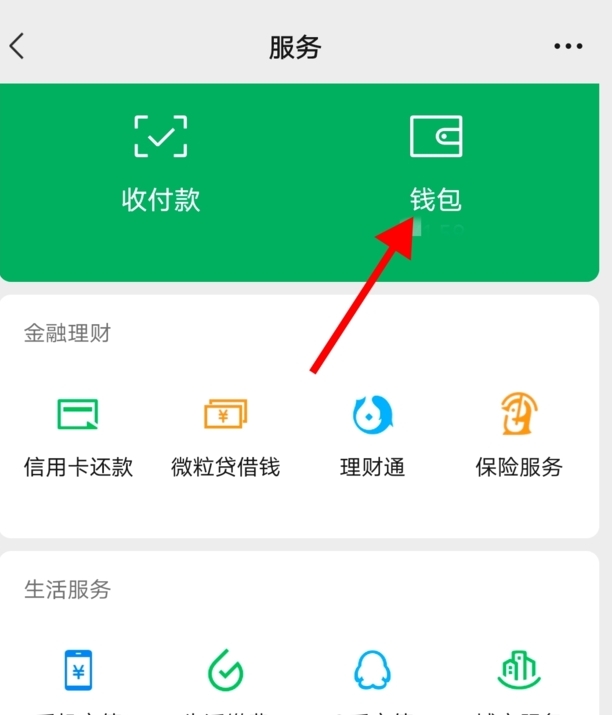Open the green checkmark utility payment icon

(225, 672)
